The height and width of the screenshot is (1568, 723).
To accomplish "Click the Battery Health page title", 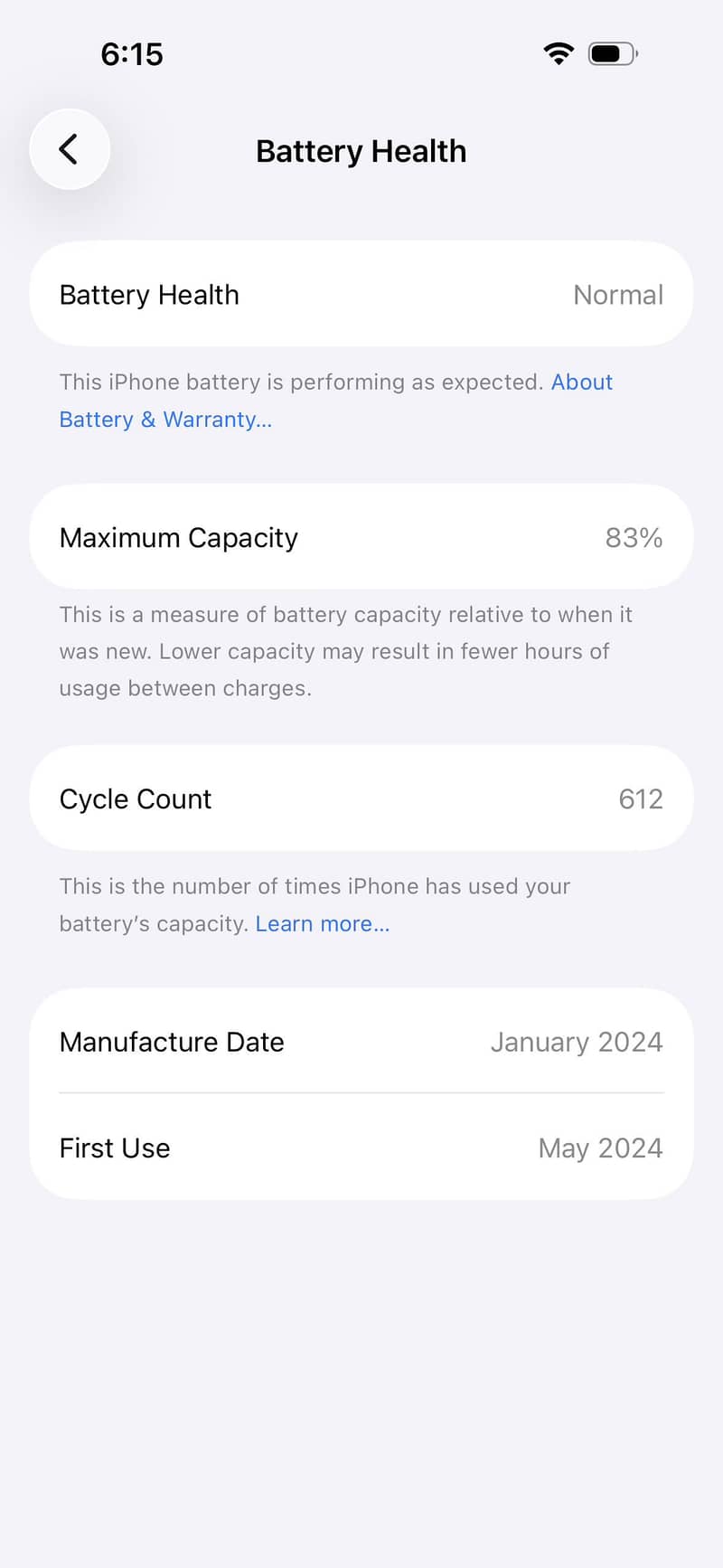I will (x=361, y=150).
